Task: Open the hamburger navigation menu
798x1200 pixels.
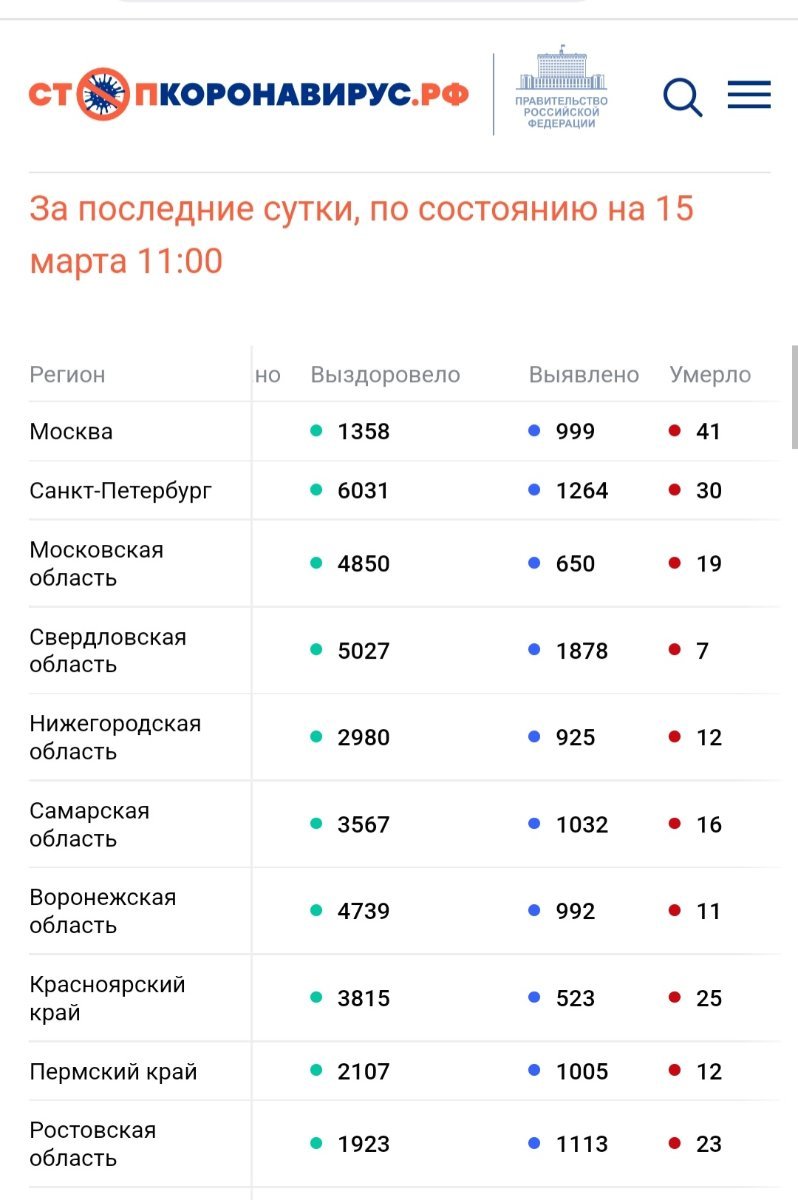Action: pyautogui.click(x=749, y=95)
